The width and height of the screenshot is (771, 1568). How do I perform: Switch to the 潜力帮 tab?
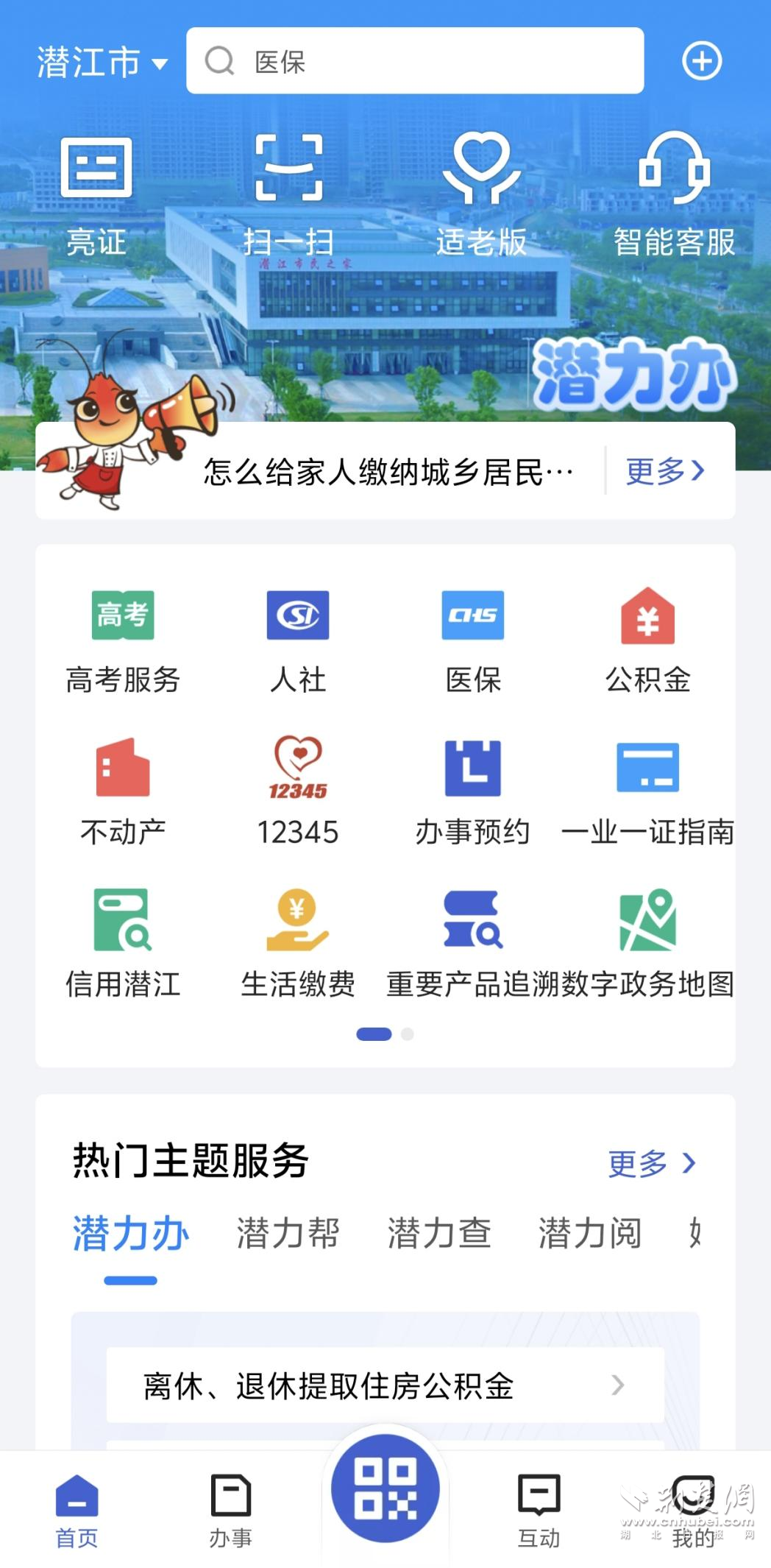[288, 1233]
